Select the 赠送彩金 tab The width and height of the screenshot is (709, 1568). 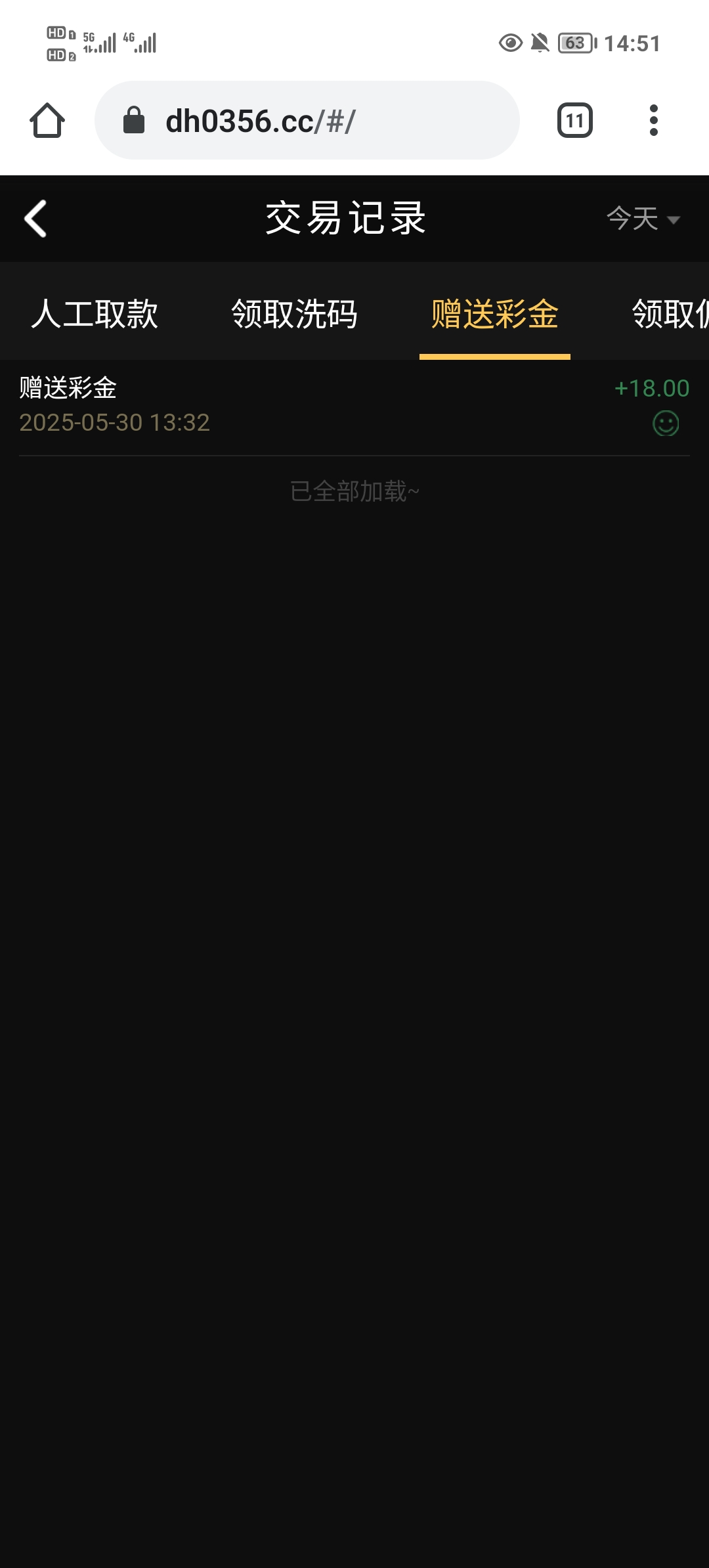[494, 314]
